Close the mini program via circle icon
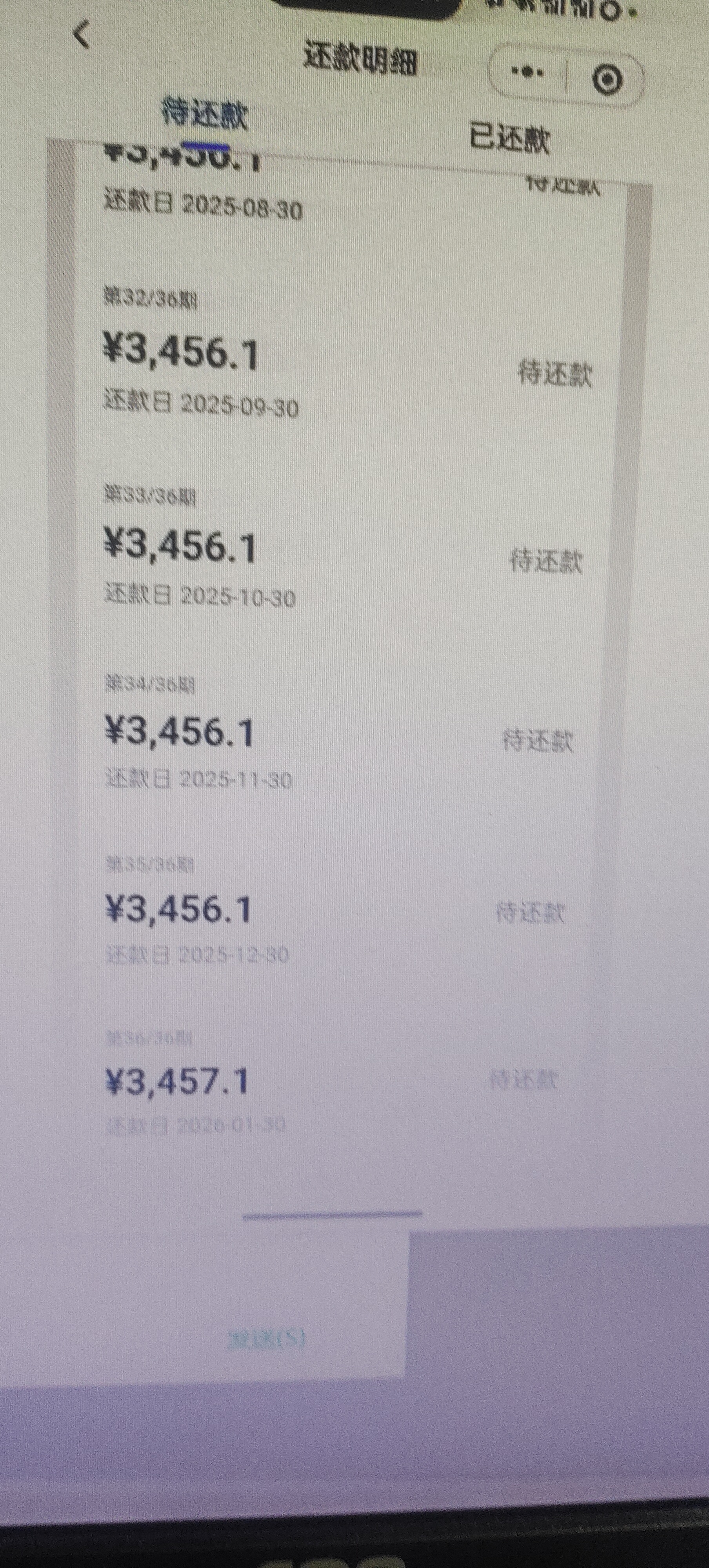 (607, 79)
